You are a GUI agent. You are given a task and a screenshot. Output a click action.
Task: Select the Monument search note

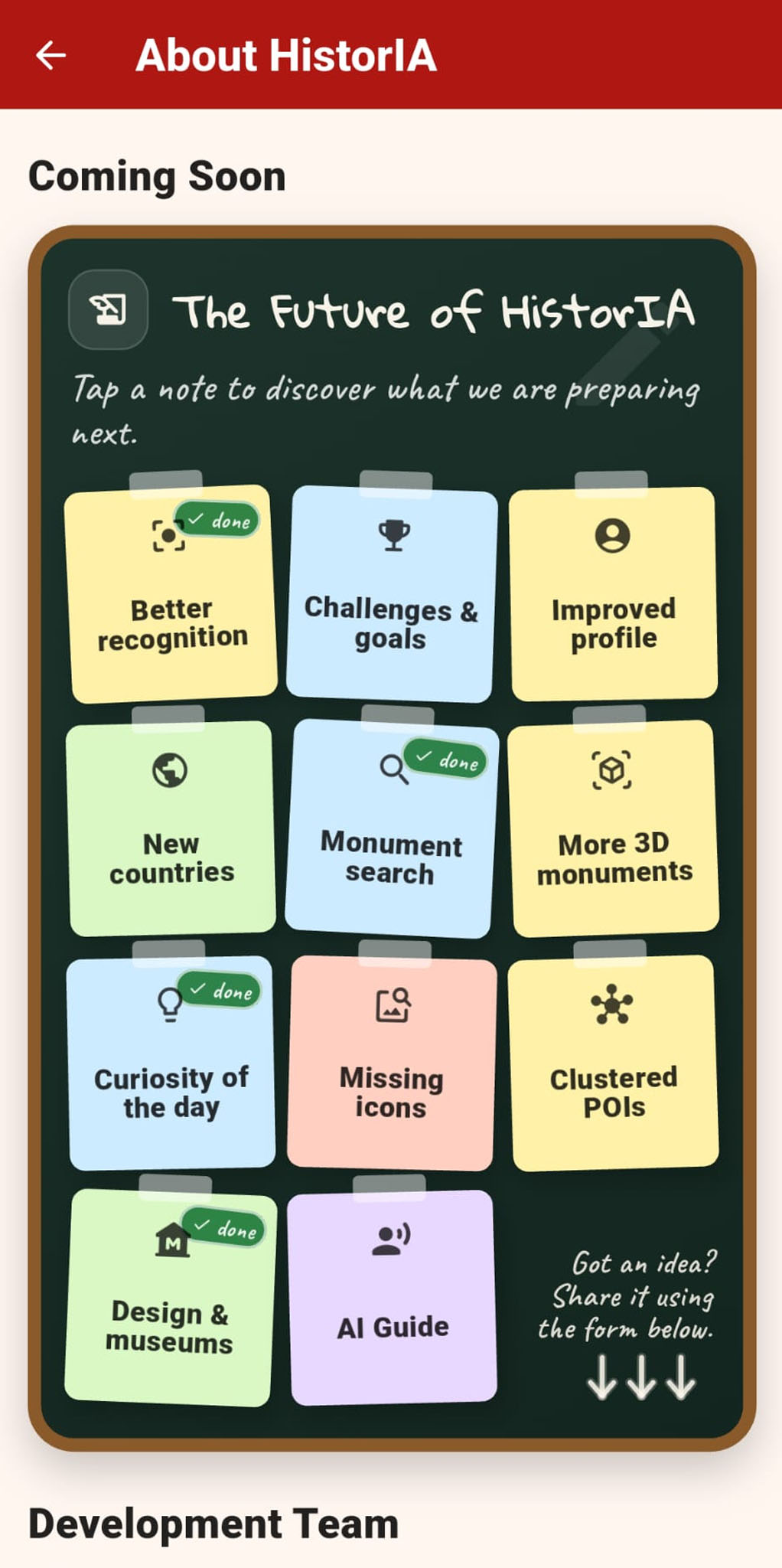click(391, 828)
